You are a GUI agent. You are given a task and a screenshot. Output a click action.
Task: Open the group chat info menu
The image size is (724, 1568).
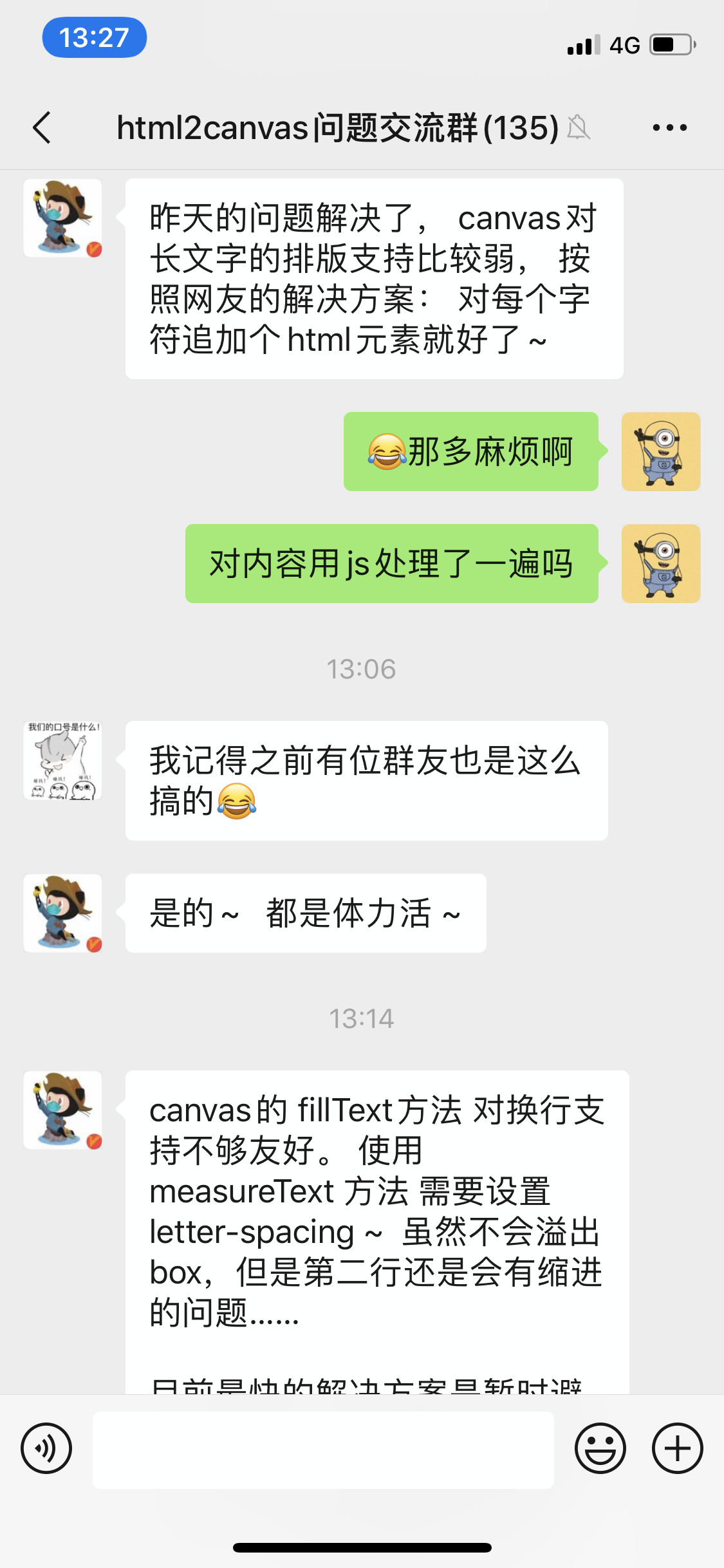[x=669, y=127]
